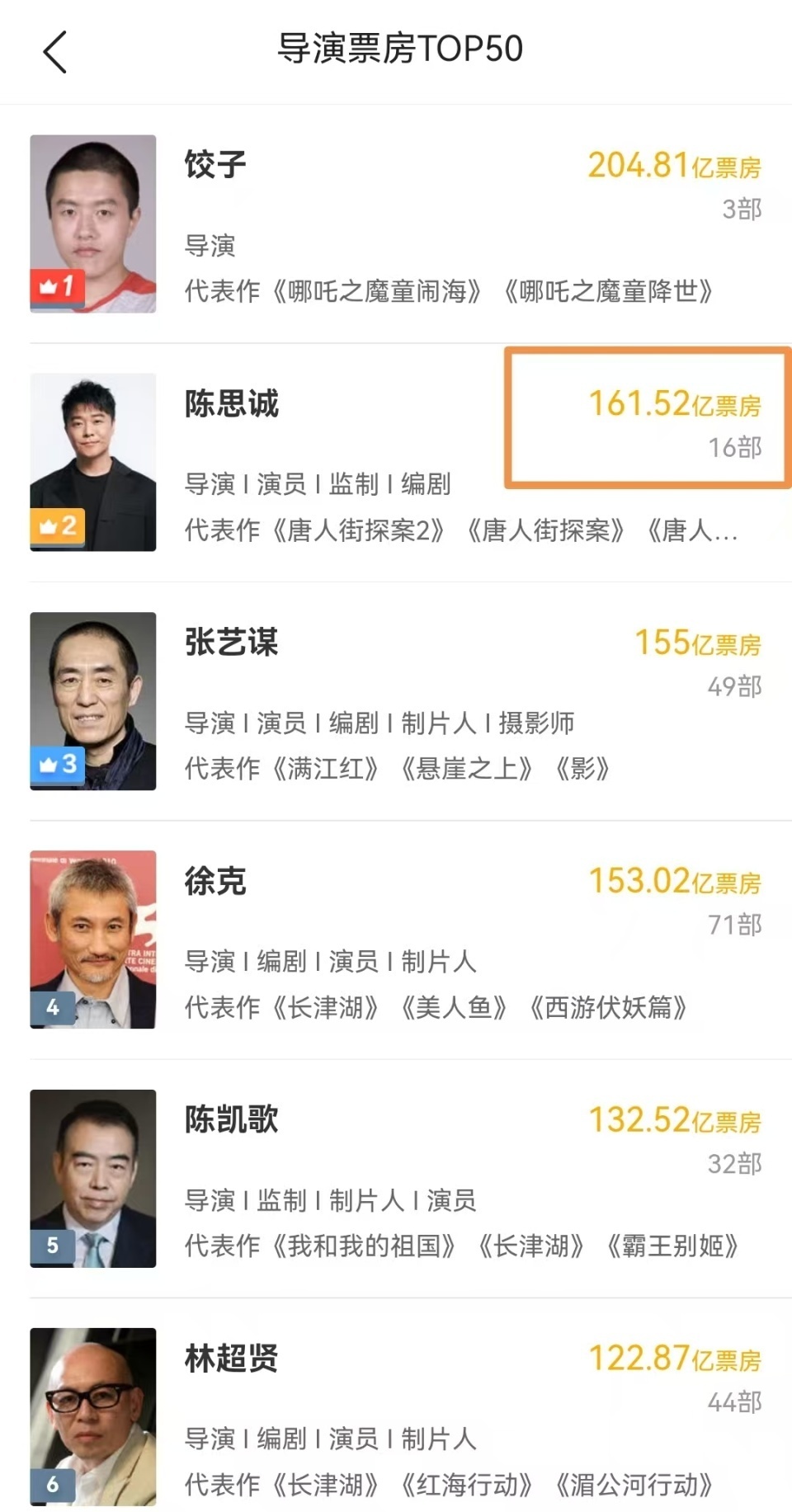Open director 饺子's profile row
Image resolution: width=792 pixels, height=1512 pixels.
tap(396, 224)
